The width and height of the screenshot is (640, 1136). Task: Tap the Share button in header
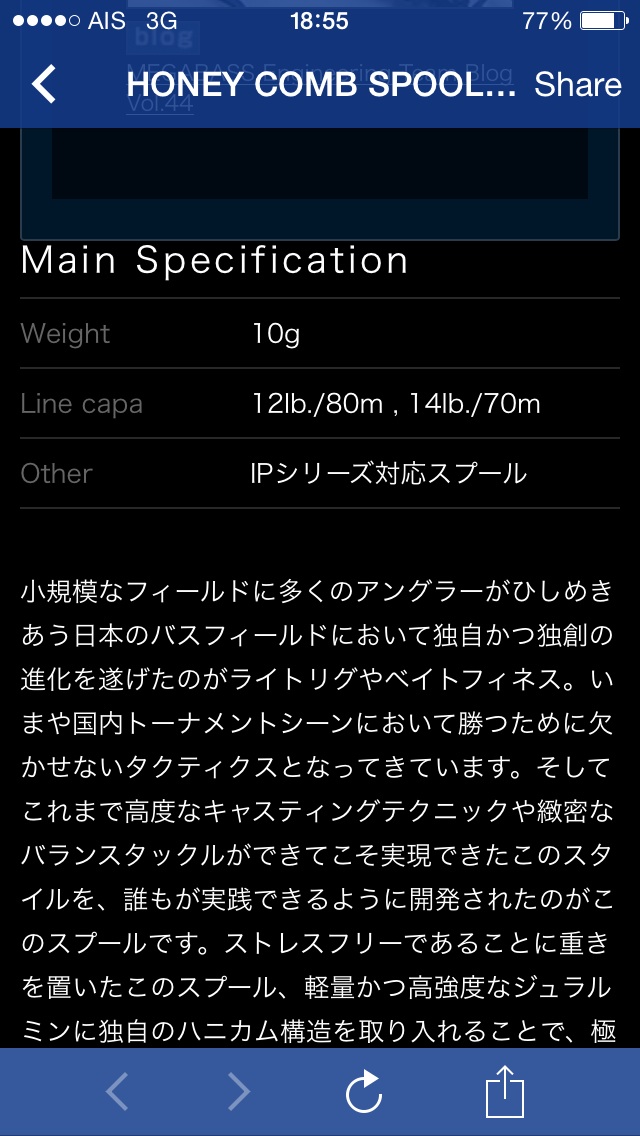pos(577,85)
